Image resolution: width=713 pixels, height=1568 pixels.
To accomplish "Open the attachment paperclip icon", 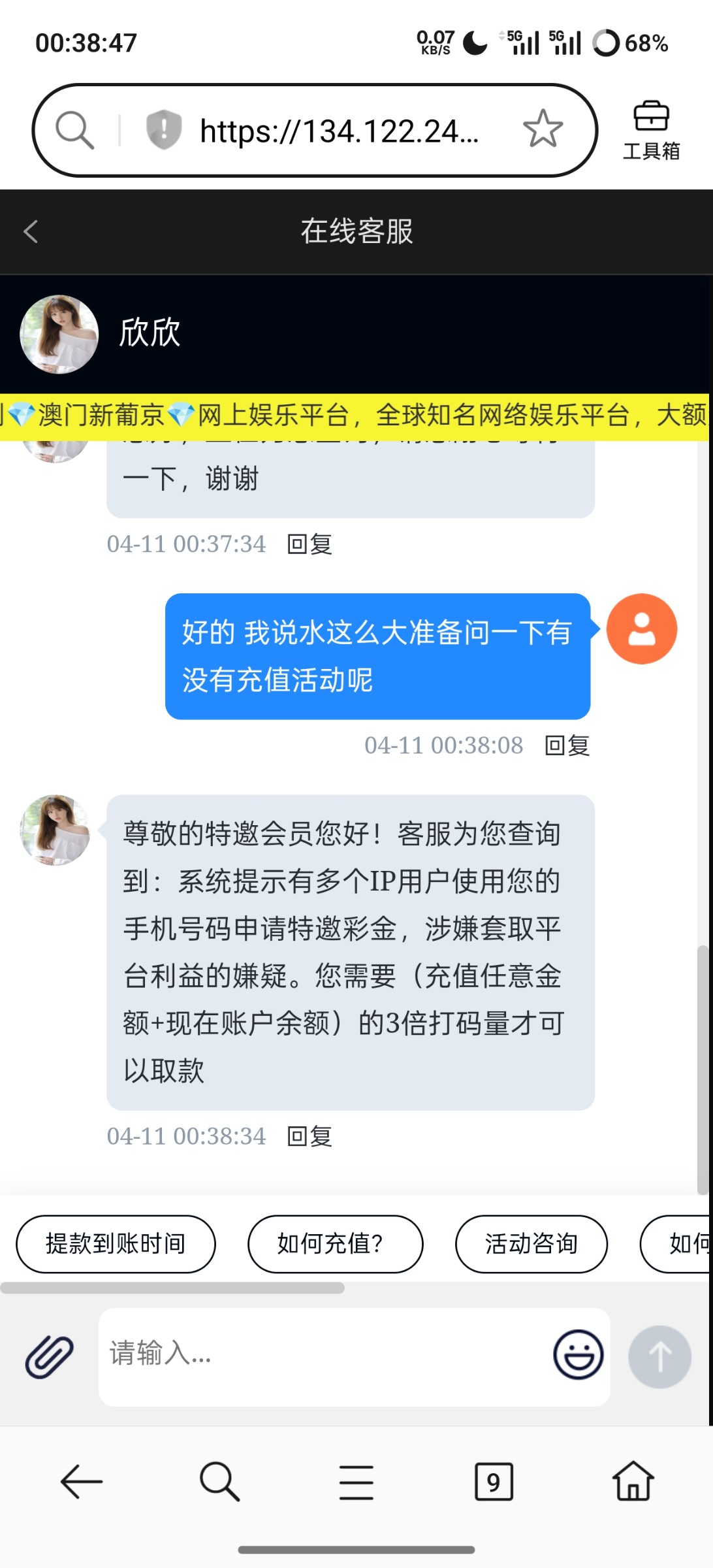I will point(49,1357).
